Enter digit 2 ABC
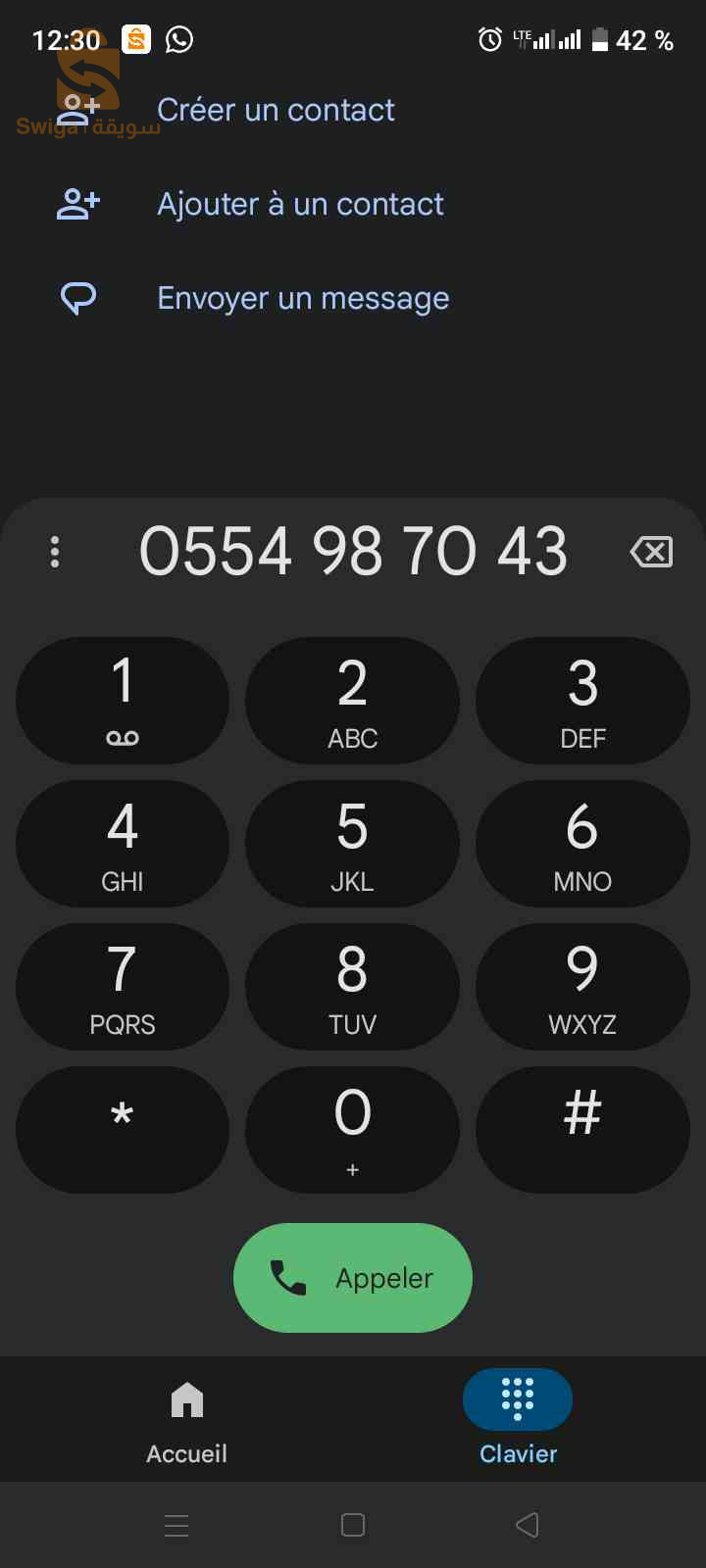Image resolution: width=706 pixels, height=1568 pixels. coord(352,701)
